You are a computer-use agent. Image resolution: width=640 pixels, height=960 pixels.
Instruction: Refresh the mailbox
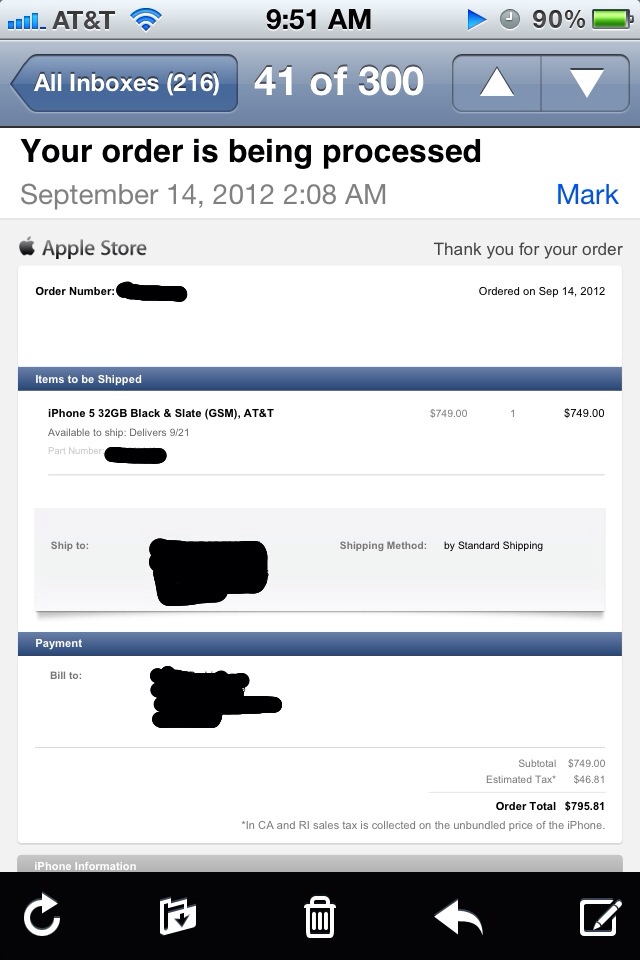(42, 916)
